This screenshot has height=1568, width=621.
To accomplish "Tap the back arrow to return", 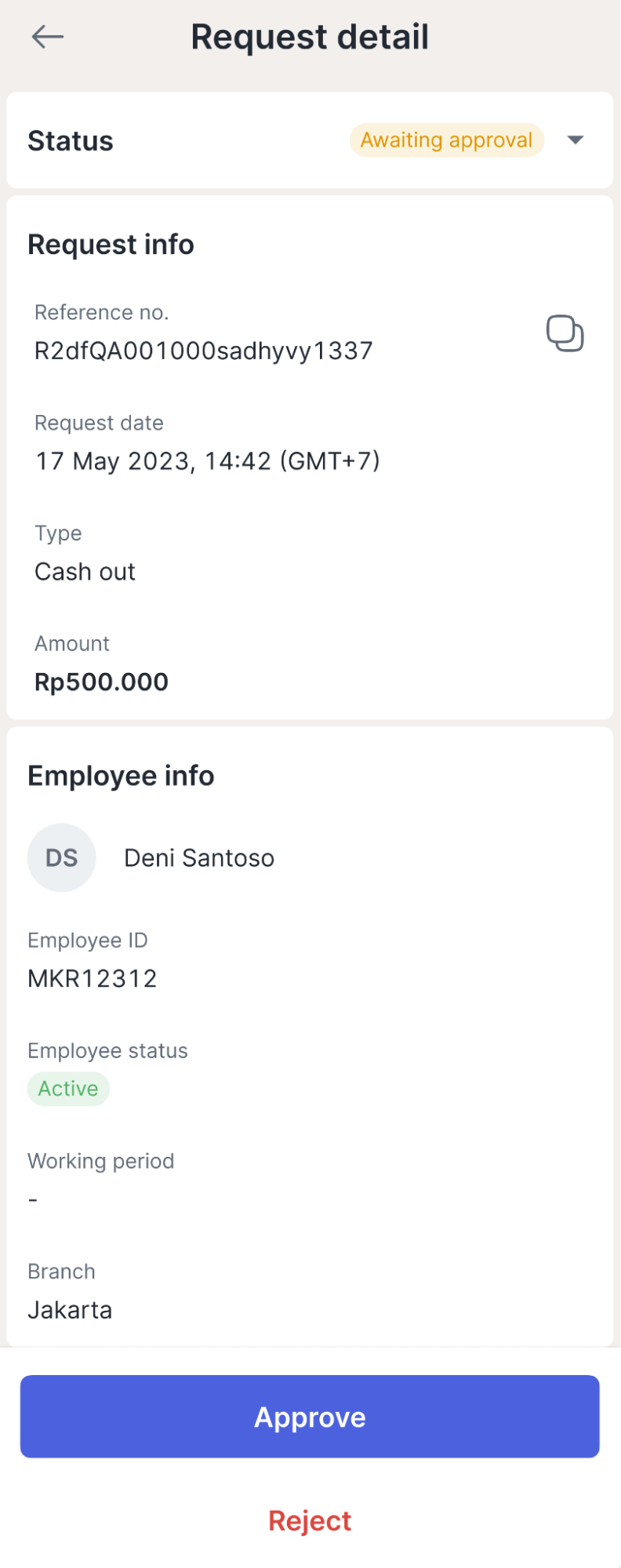I will 48,36.
